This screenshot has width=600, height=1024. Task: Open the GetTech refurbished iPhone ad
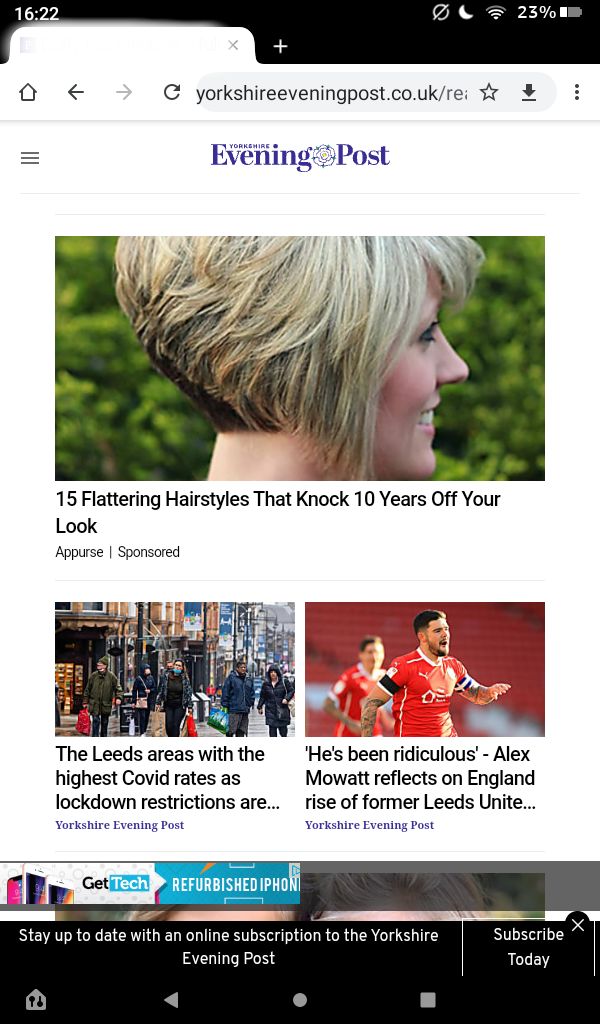click(x=150, y=883)
